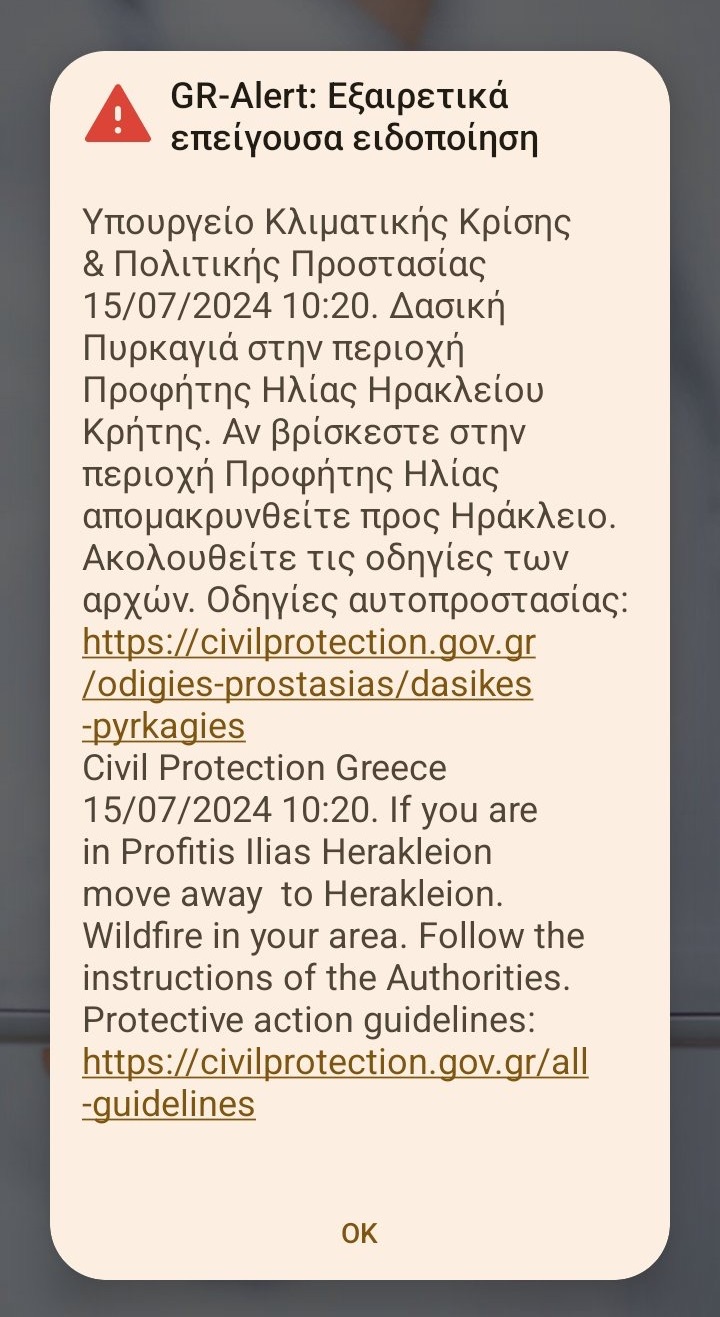Open the civilprotection.gov.gr all-guidelines link
The width and height of the screenshot is (720, 1317).
coord(334,1063)
